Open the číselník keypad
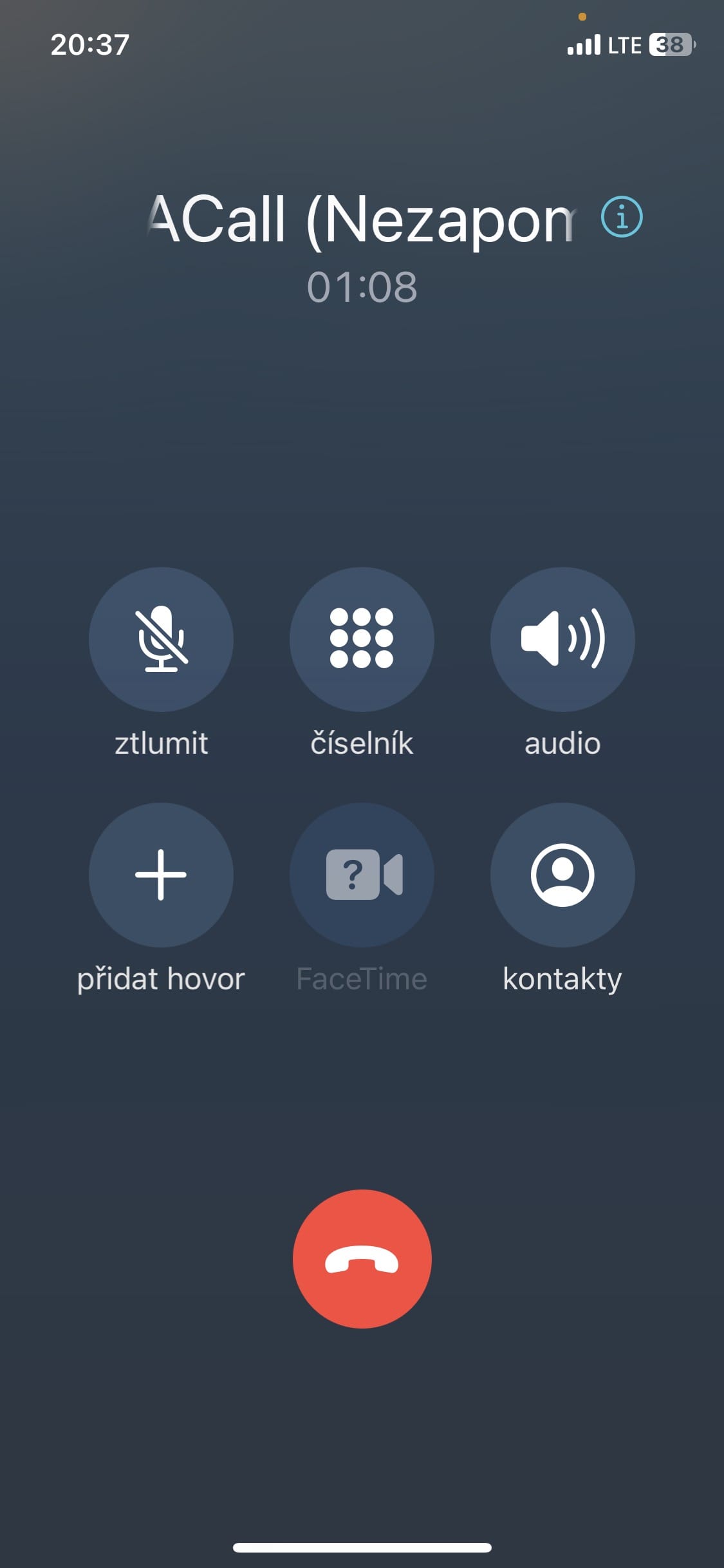 362,639
